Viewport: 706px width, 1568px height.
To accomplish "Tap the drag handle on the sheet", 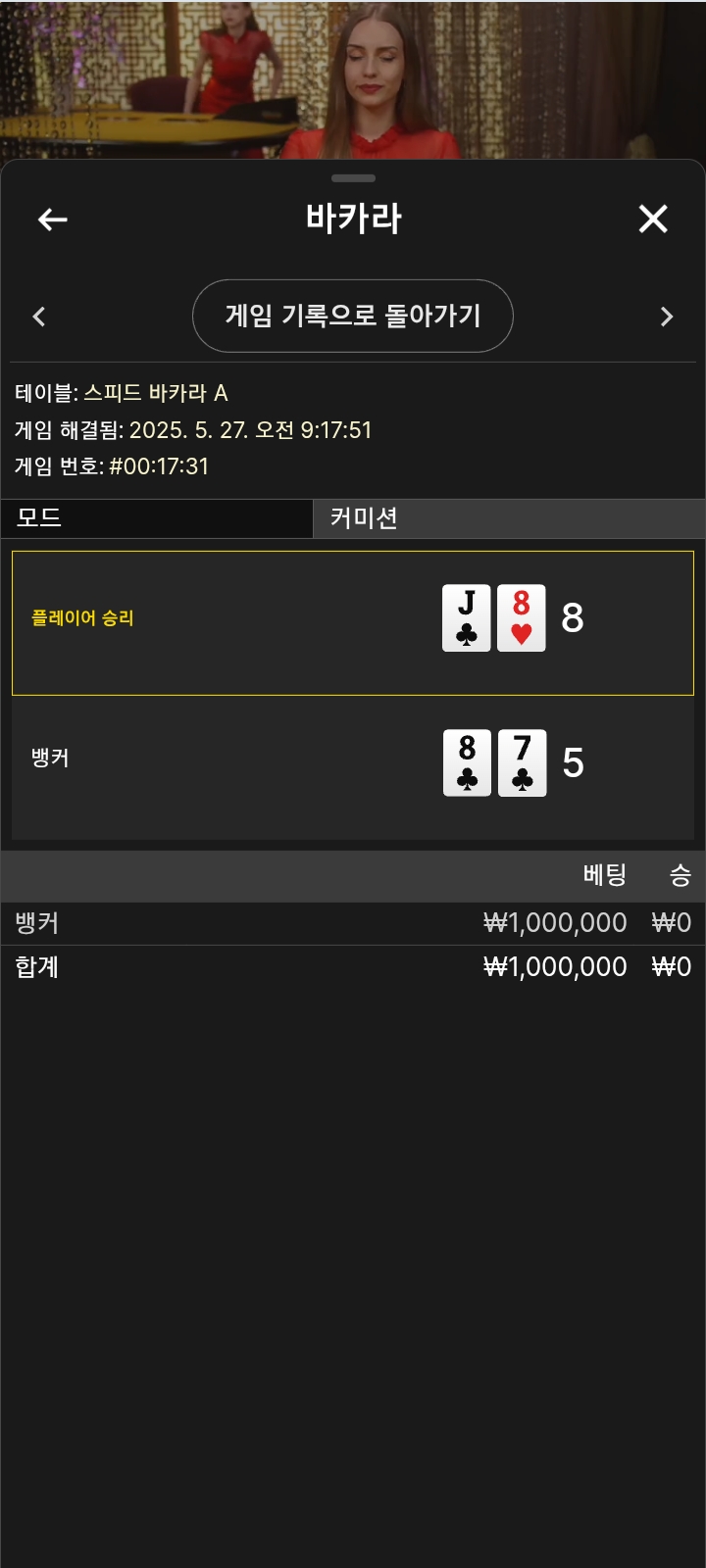I will (x=354, y=178).
